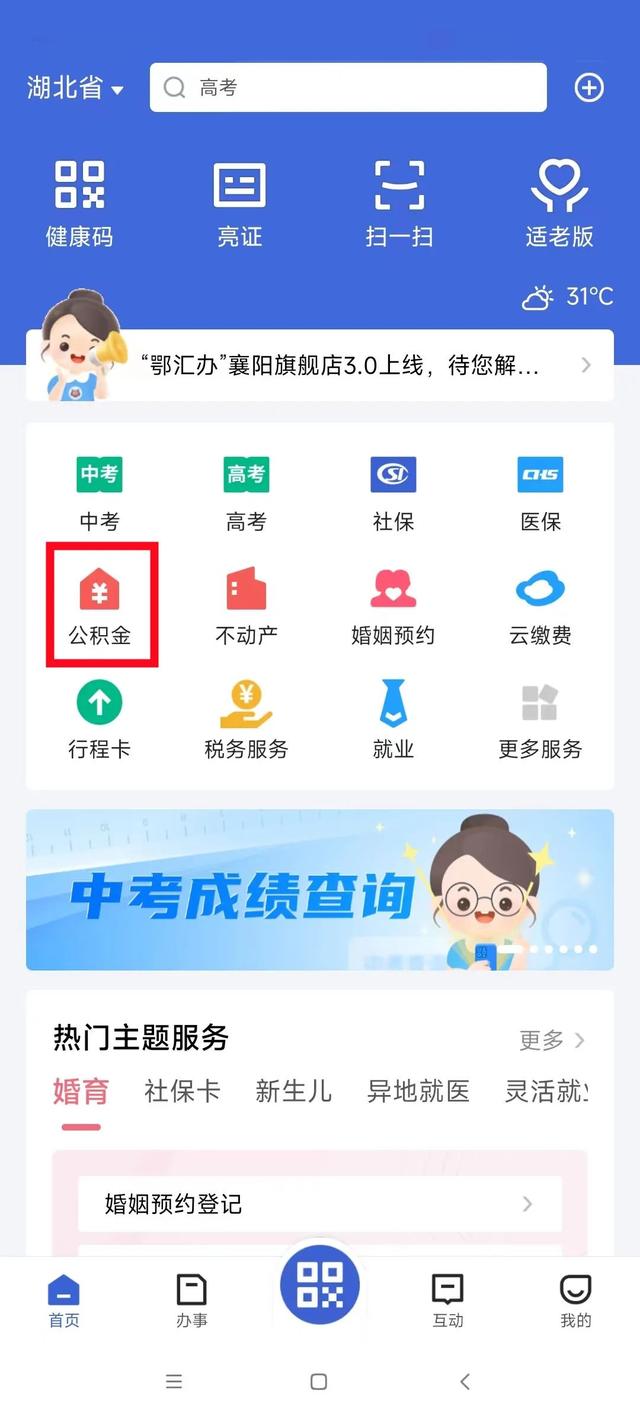The height and width of the screenshot is (1422, 640).
Task: Open 医保 medical insurance service
Action: [540, 492]
